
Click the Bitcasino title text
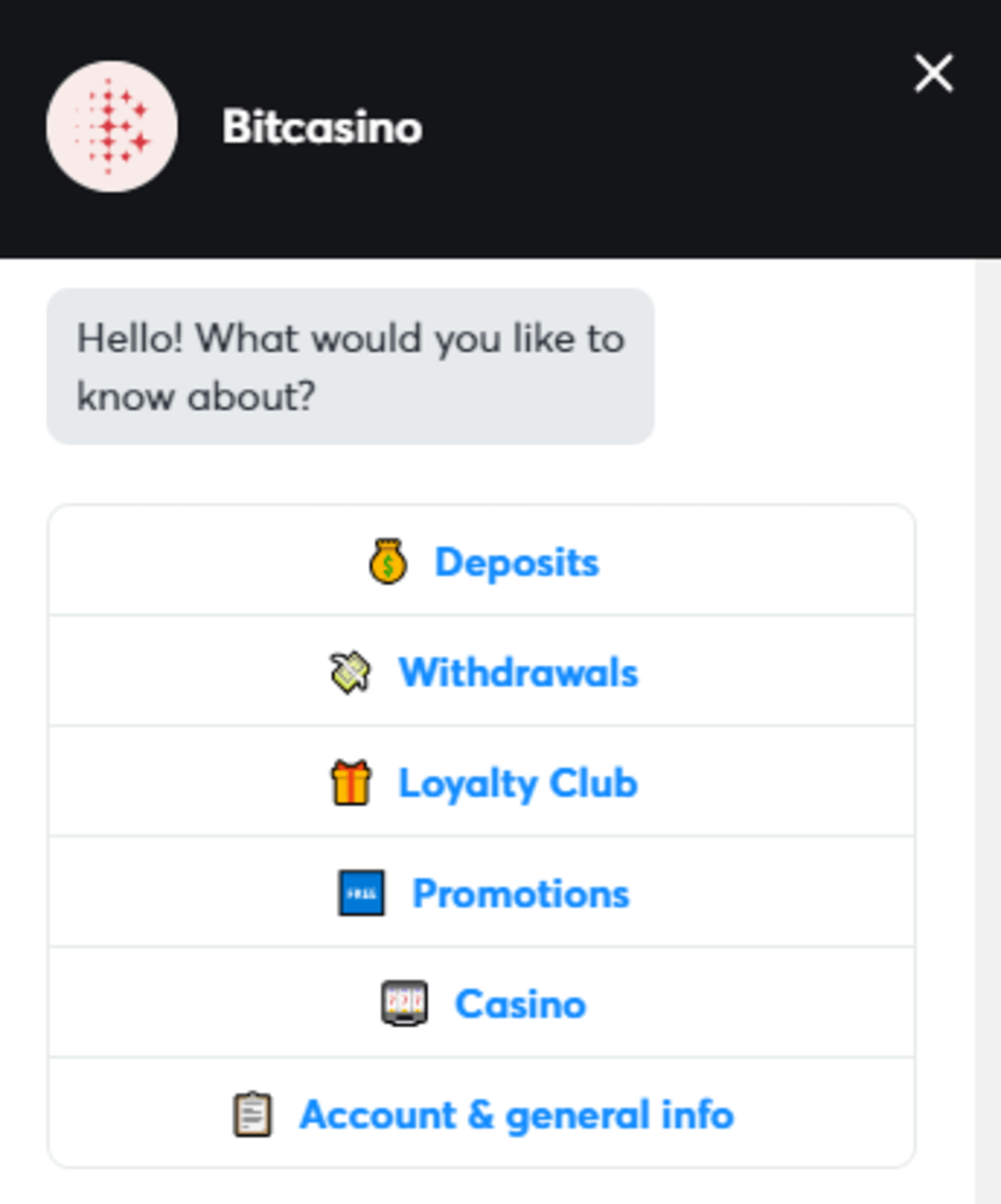(x=322, y=128)
